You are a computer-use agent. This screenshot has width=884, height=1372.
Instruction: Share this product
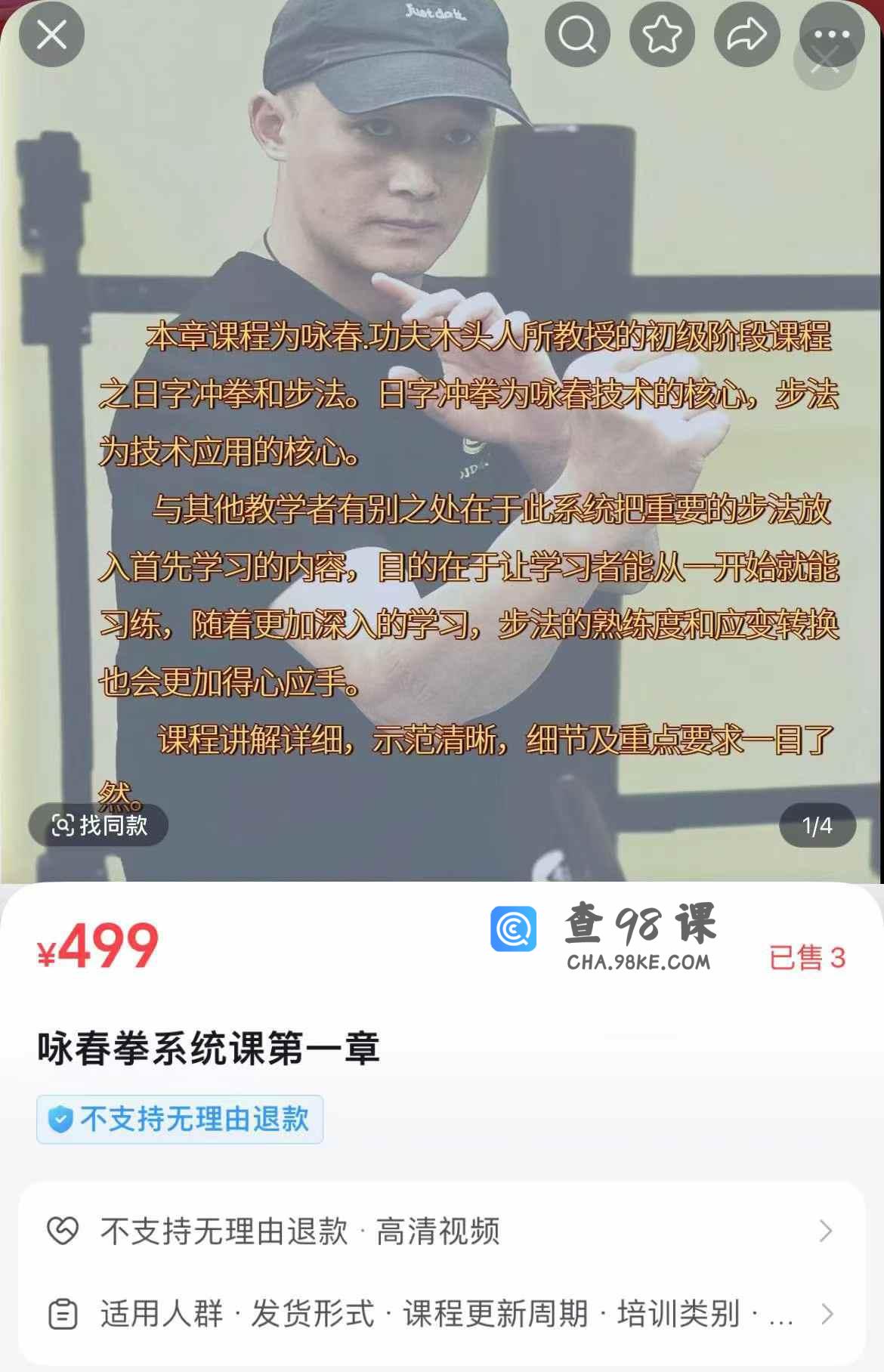(746, 35)
